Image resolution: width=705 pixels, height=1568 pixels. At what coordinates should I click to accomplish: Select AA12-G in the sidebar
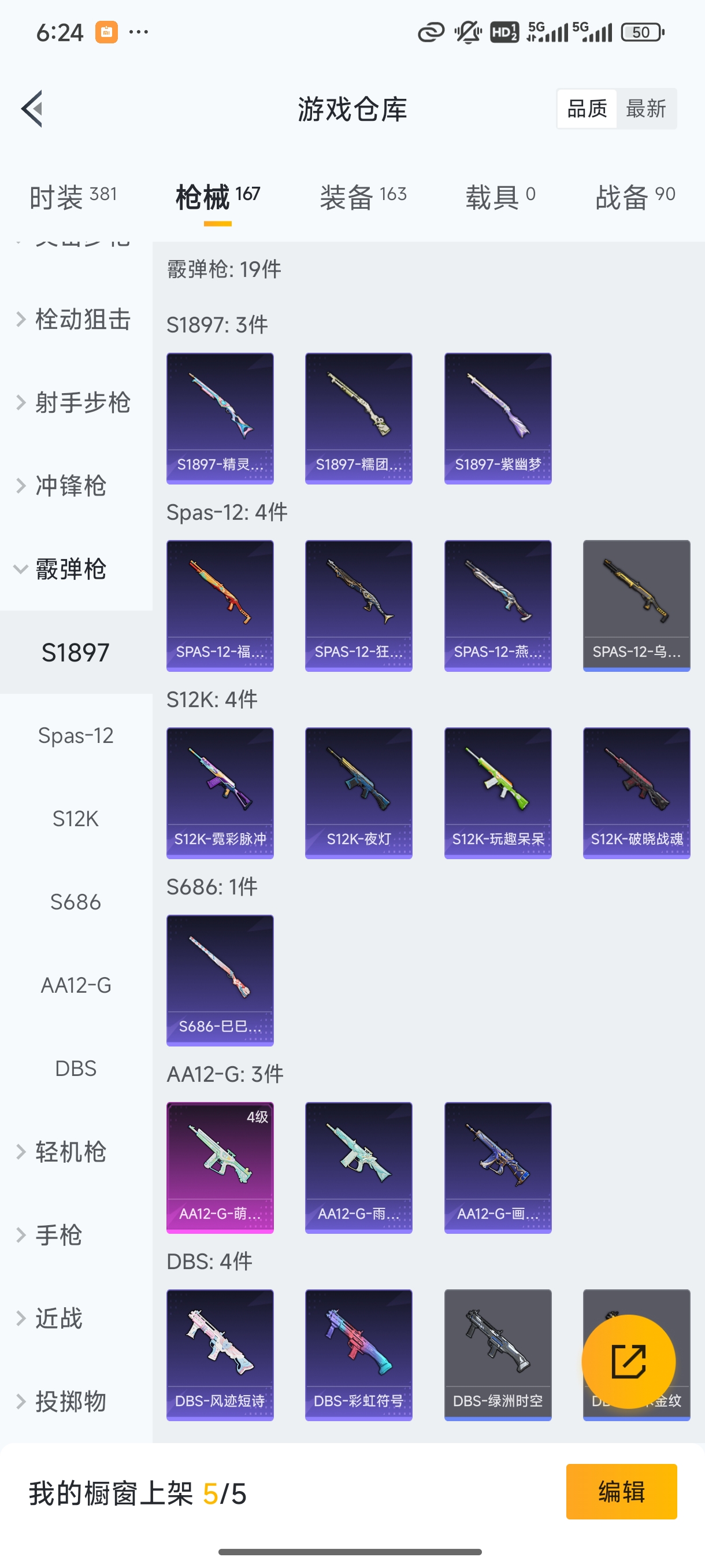coord(76,985)
